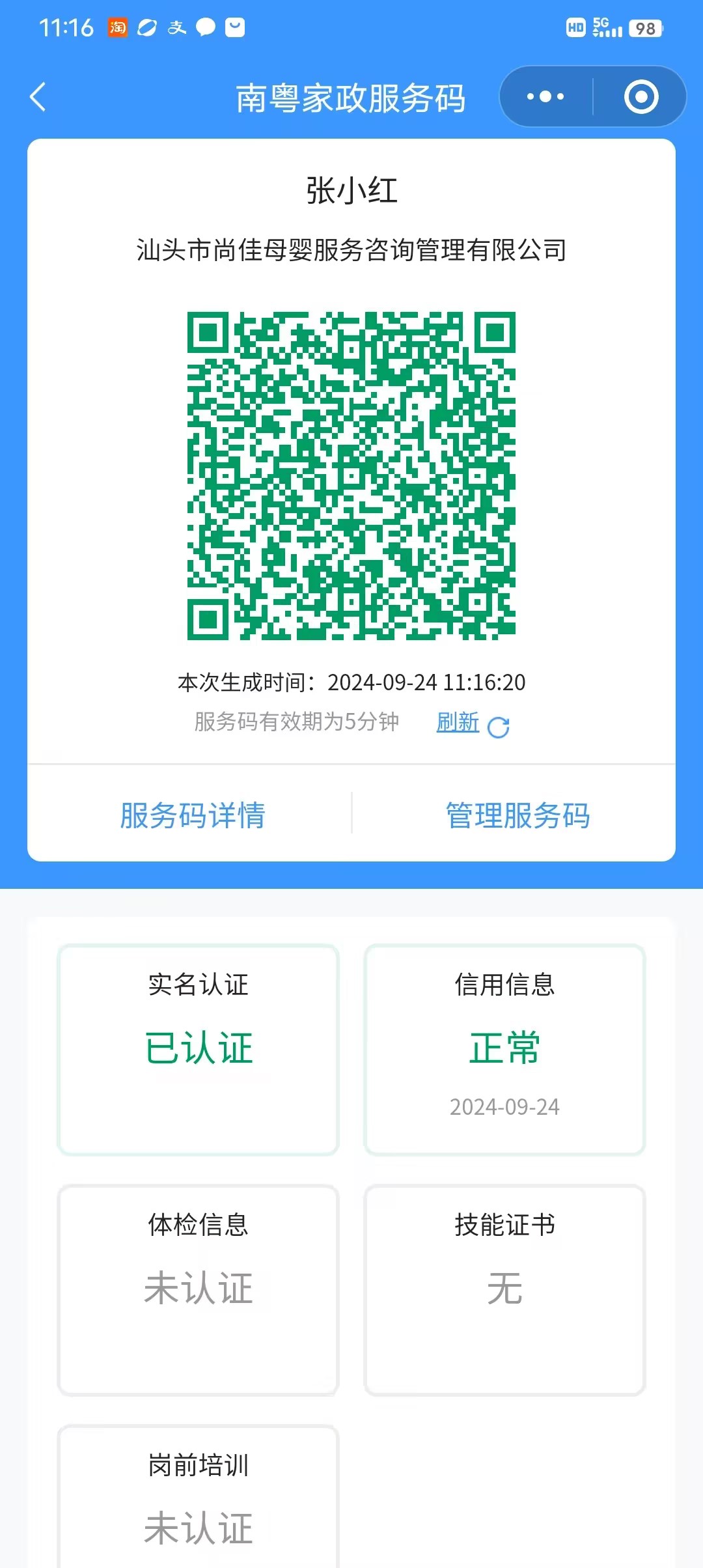The width and height of the screenshot is (703, 1568).
Task: Tap 刷新 to refresh the service code
Action: click(471, 723)
